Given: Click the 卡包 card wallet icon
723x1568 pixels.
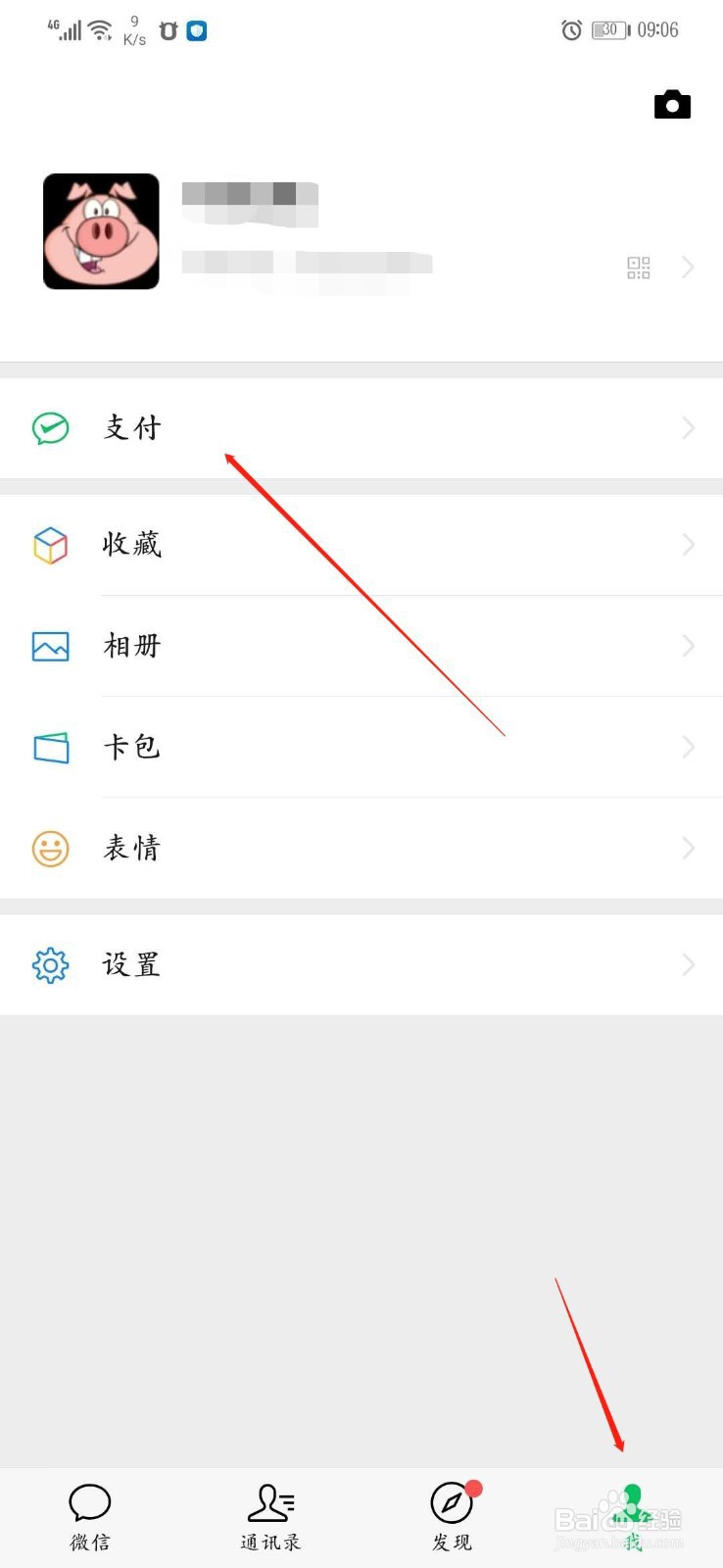Looking at the screenshot, I should pos(50,747).
